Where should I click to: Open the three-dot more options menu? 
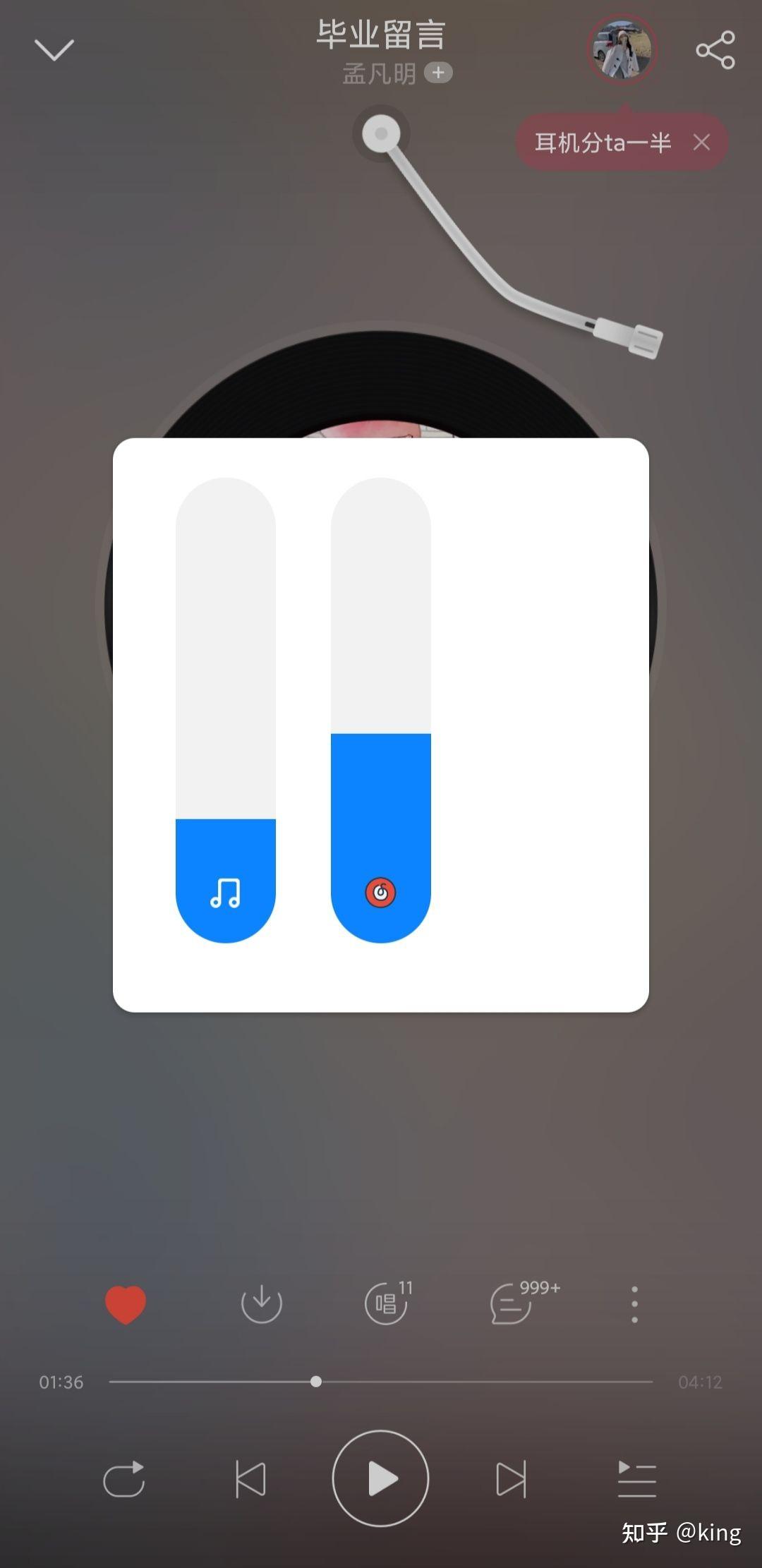click(x=634, y=1303)
